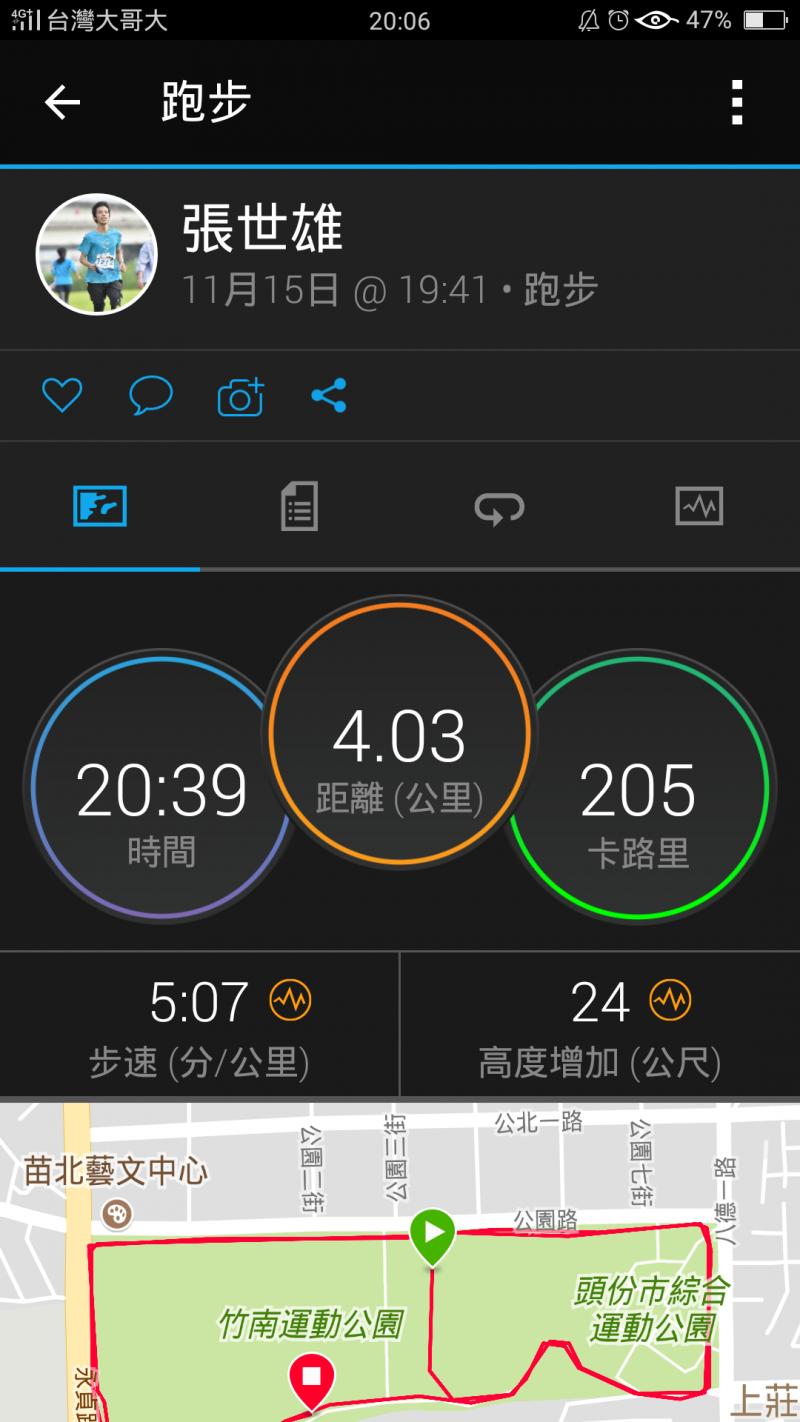
Task: Switch to the charts tab
Action: (699, 507)
